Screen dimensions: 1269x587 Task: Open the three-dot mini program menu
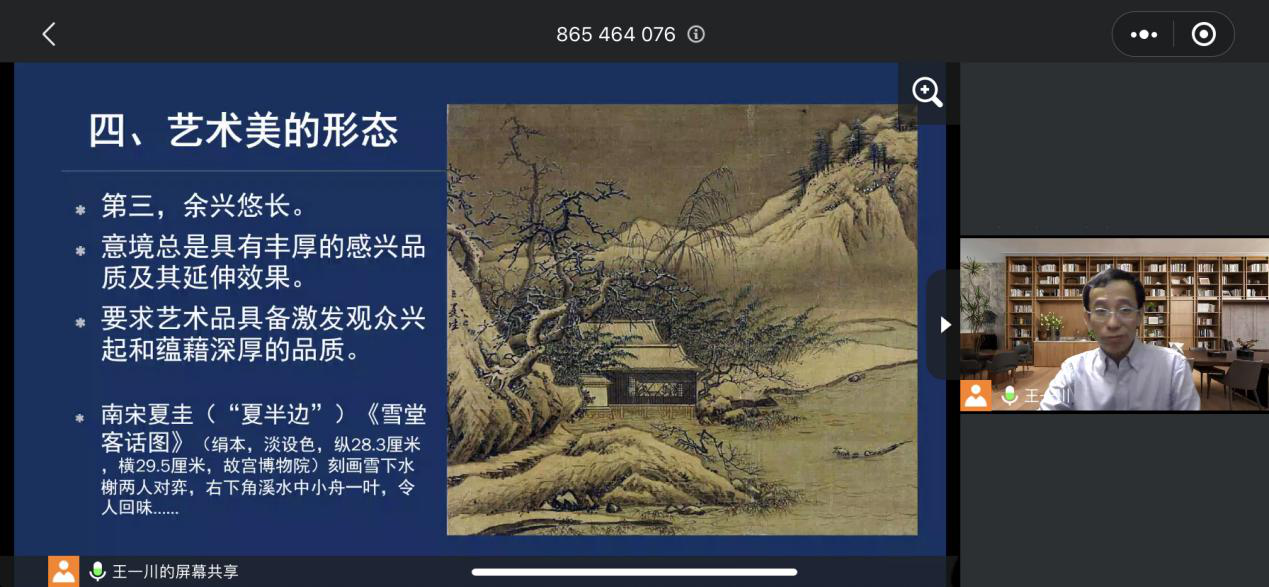pos(1143,34)
